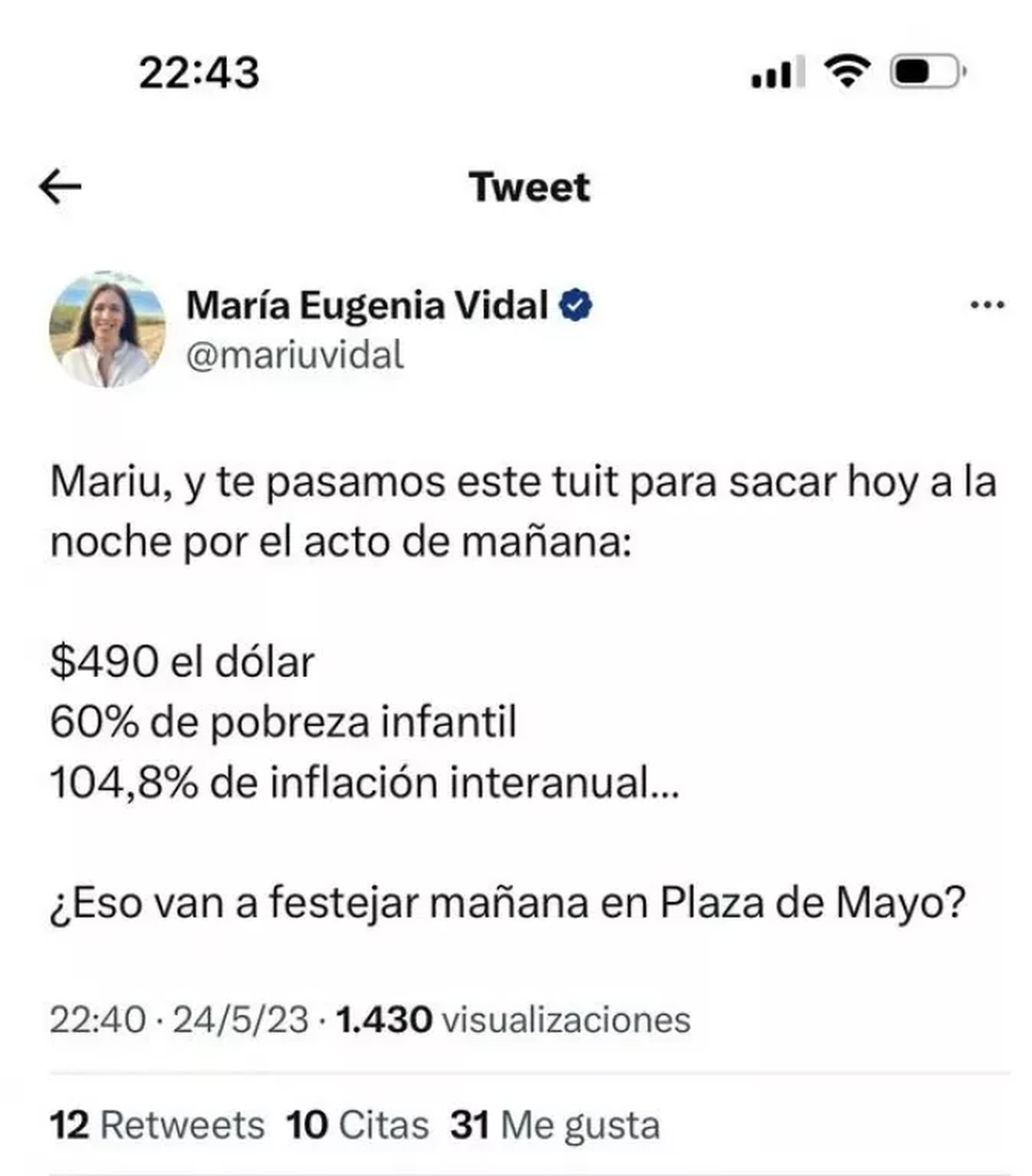Click the Wi-Fi icon in the status bar
This screenshot has width=1032, height=1176.
tap(845, 74)
